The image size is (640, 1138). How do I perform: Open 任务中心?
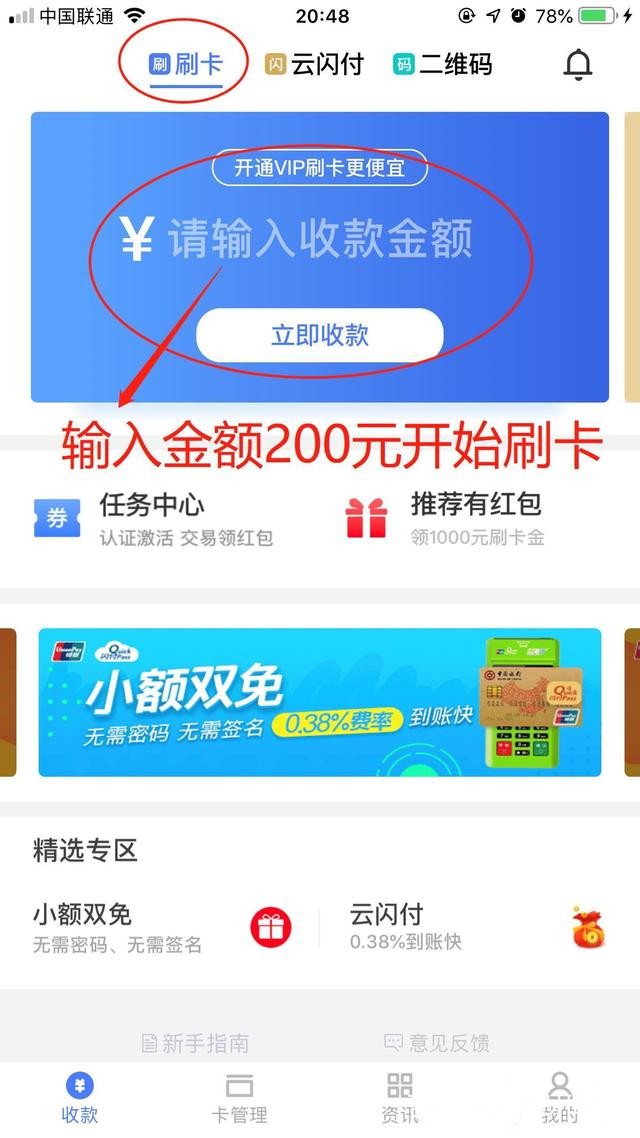(152, 519)
